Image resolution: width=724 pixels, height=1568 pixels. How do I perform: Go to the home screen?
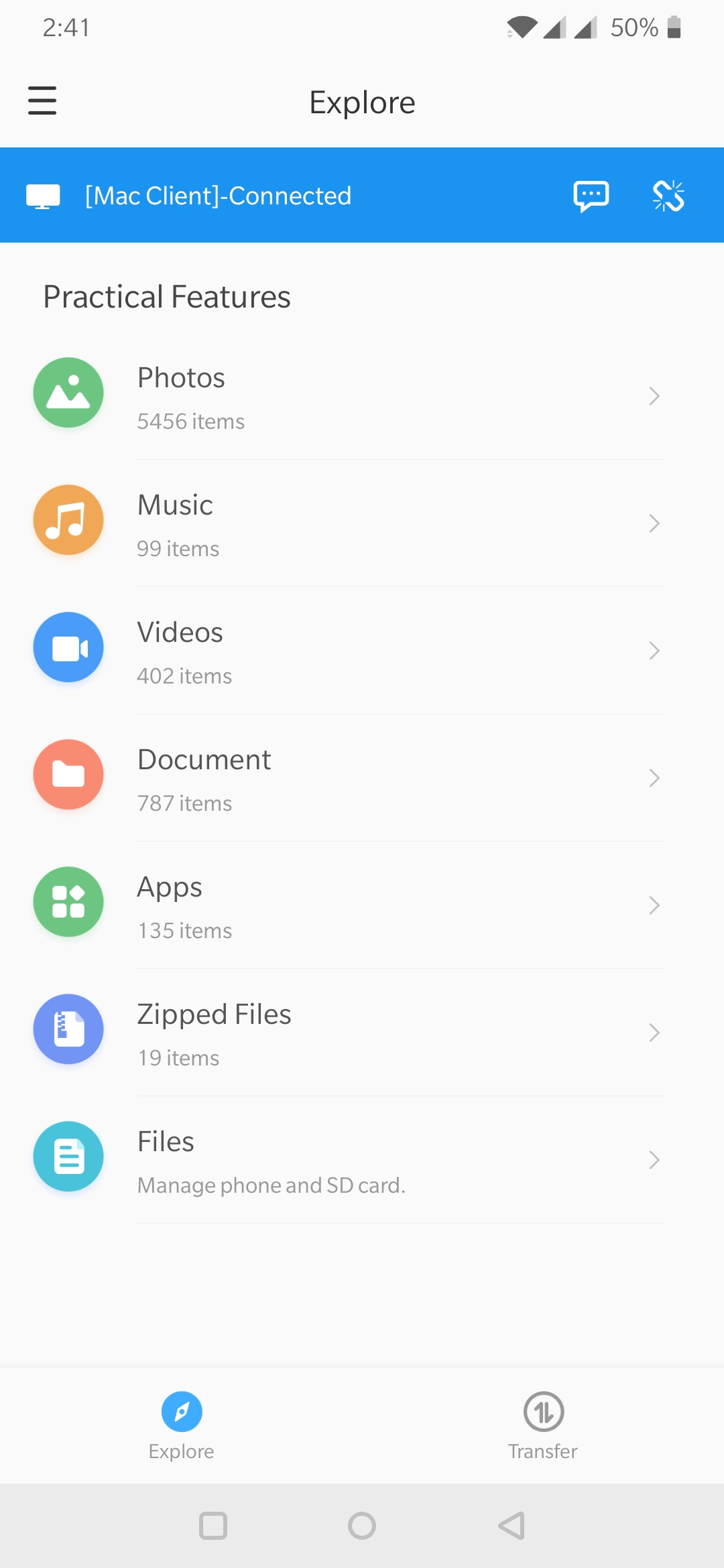point(362,1526)
